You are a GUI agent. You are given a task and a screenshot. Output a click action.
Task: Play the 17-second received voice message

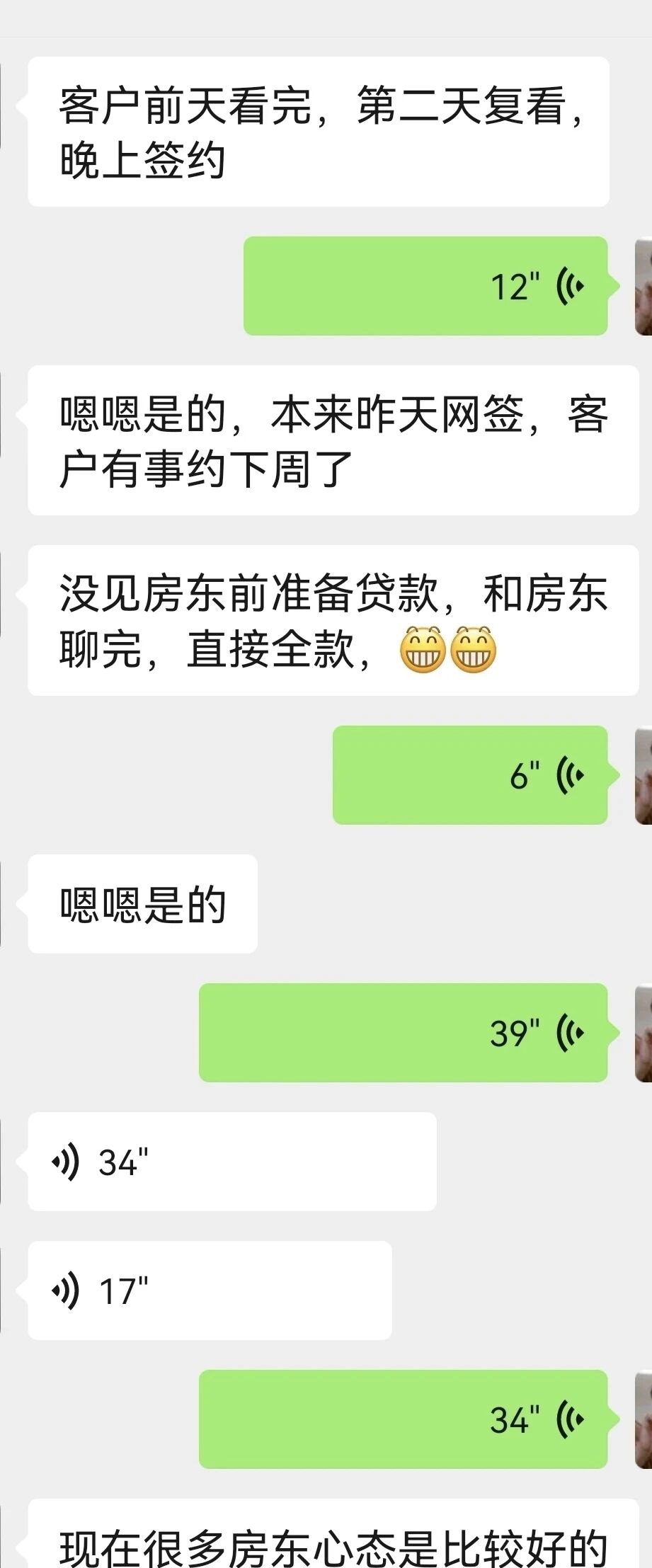point(210,1291)
